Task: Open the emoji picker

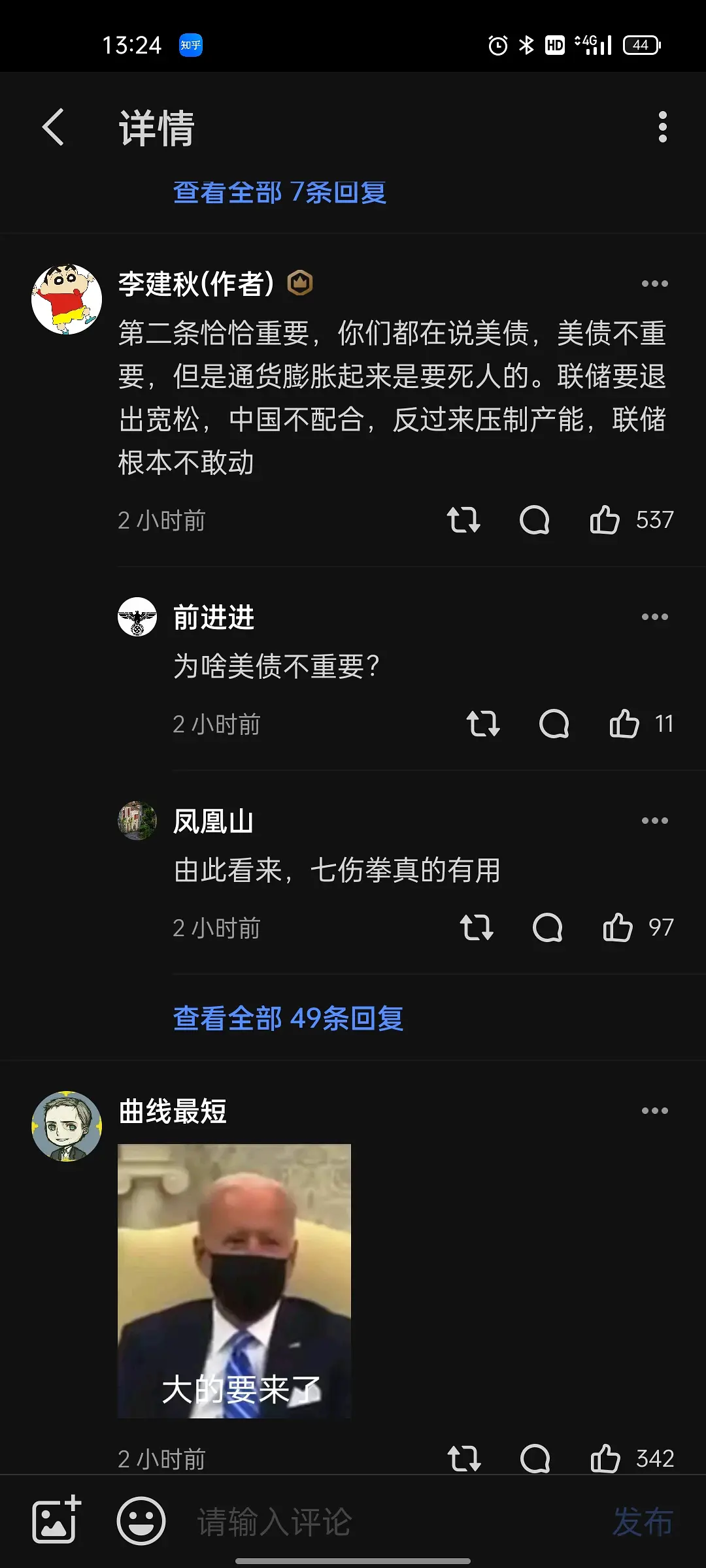Action: click(141, 1521)
